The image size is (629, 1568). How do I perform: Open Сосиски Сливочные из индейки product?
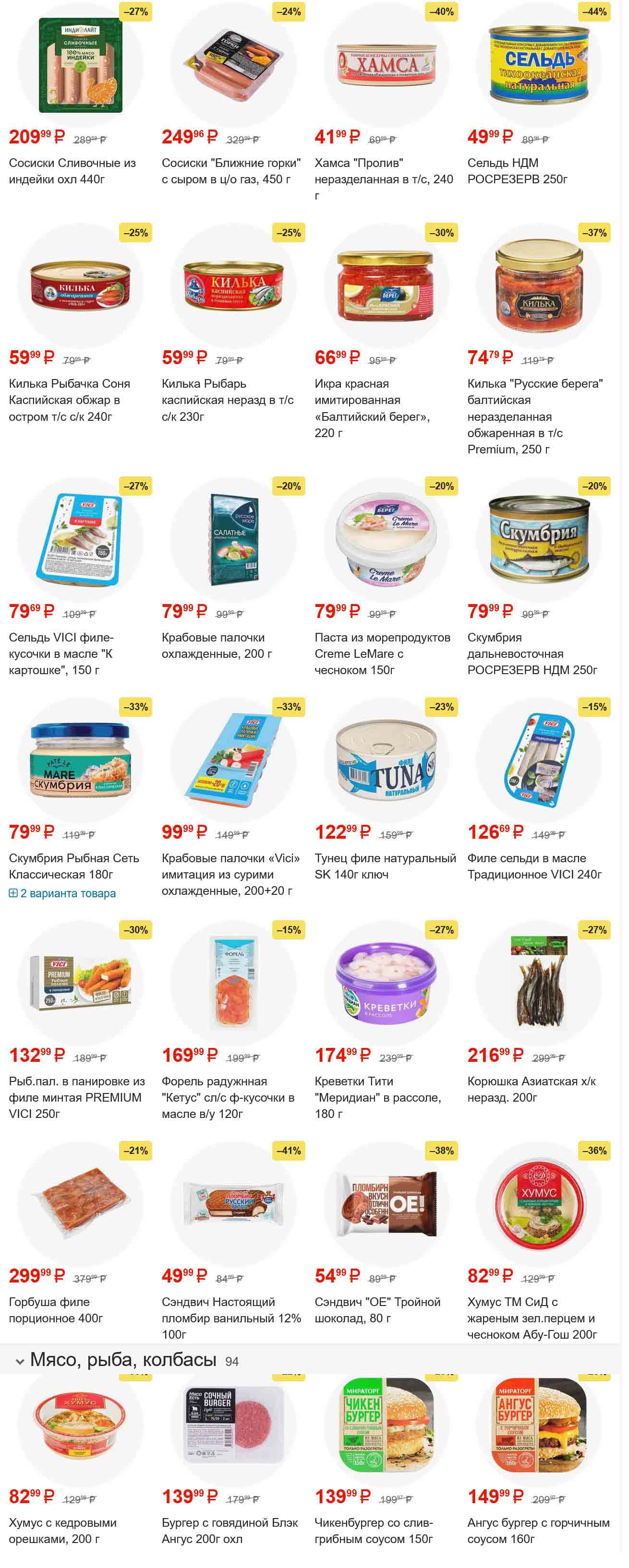pyautogui.click(x=72, y=171)
